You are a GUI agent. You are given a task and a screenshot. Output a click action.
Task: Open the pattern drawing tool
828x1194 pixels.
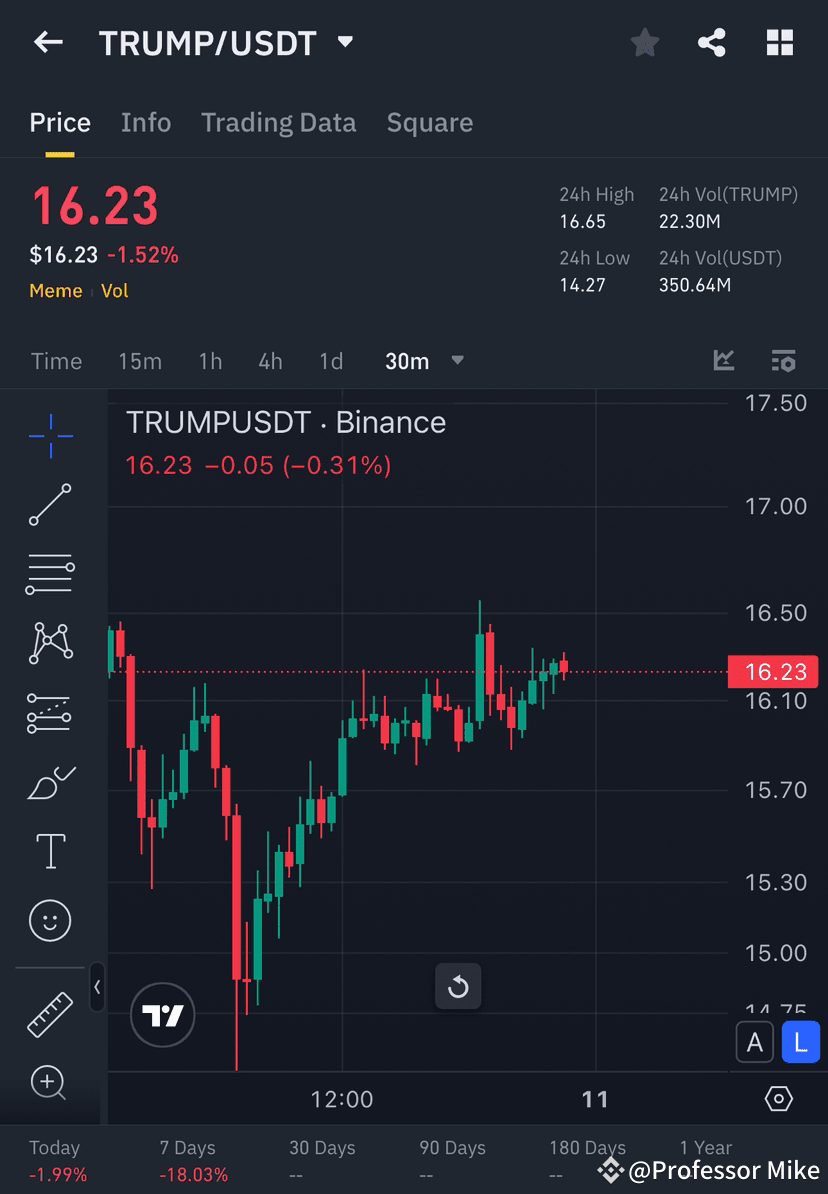[x=50, y=643]
